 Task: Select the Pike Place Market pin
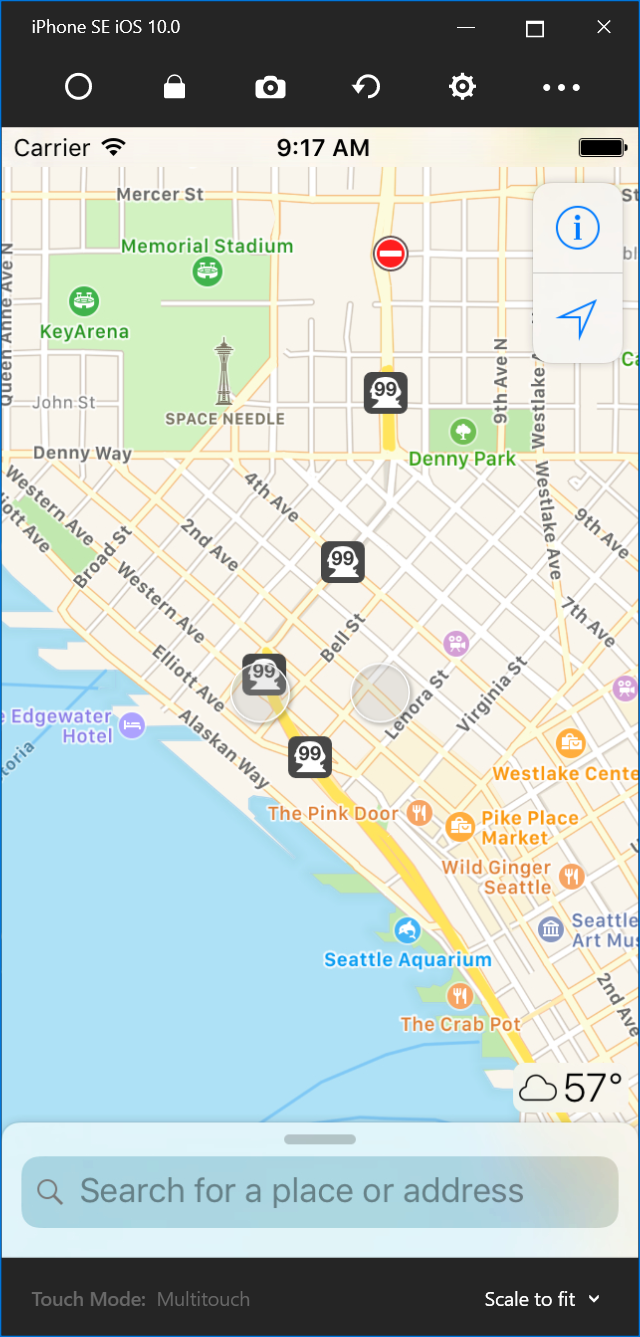click(x=461, y=826)
